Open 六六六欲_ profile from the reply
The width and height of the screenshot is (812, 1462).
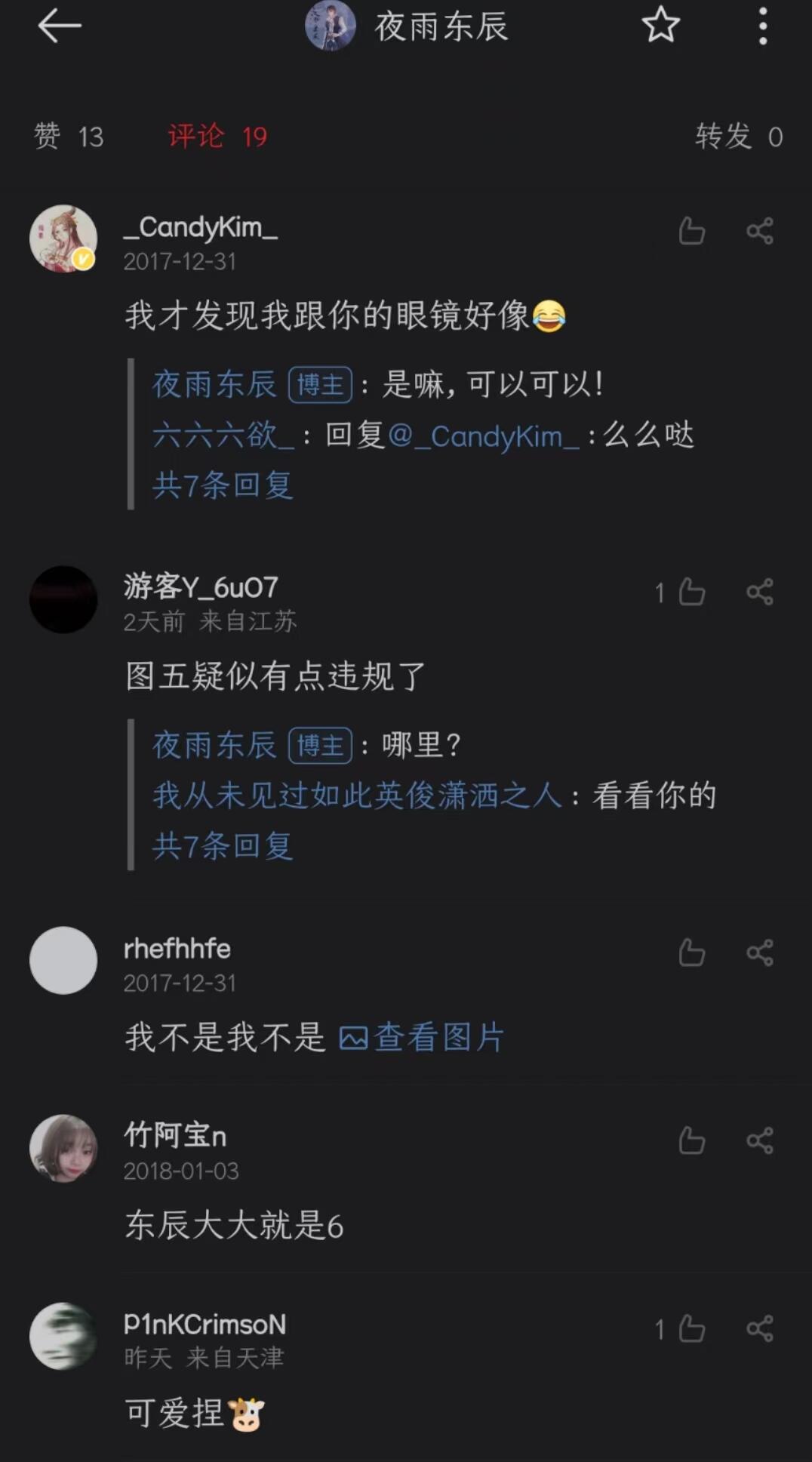coord(223,436)
